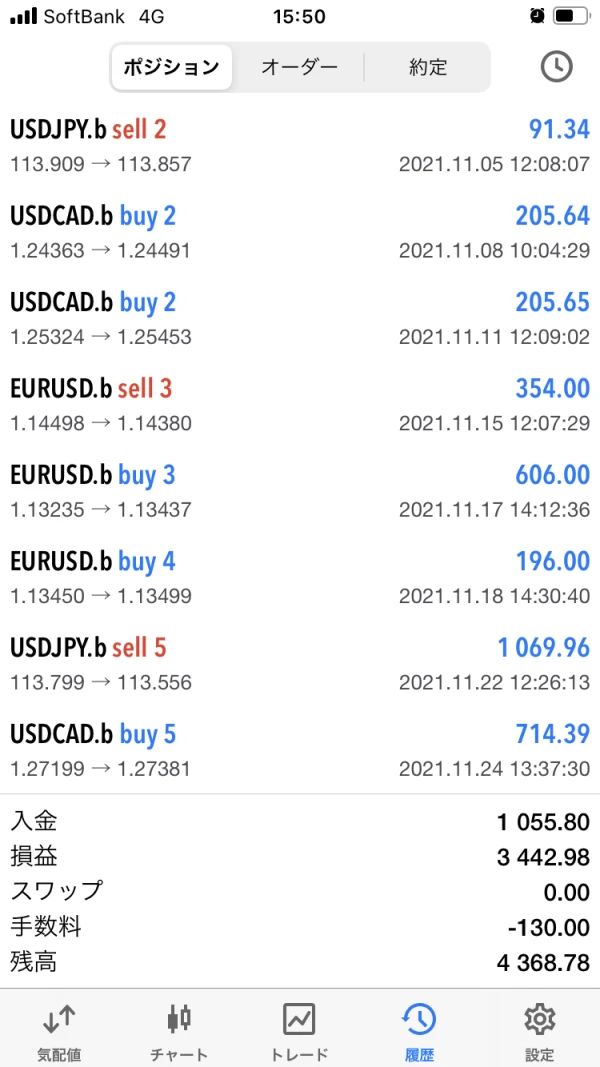
Task: View details of USDCAD.b buy 5
Action: click(300, 751)
